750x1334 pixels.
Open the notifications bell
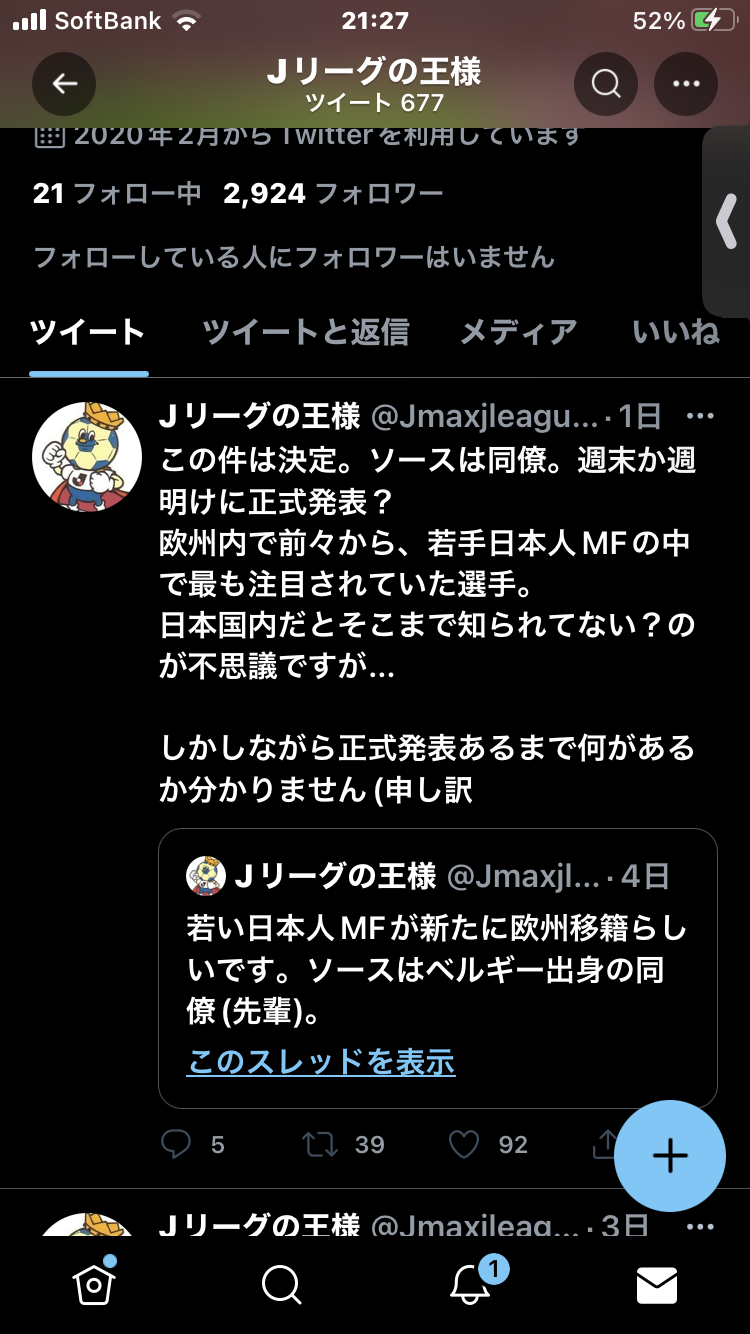point(470,1284)
